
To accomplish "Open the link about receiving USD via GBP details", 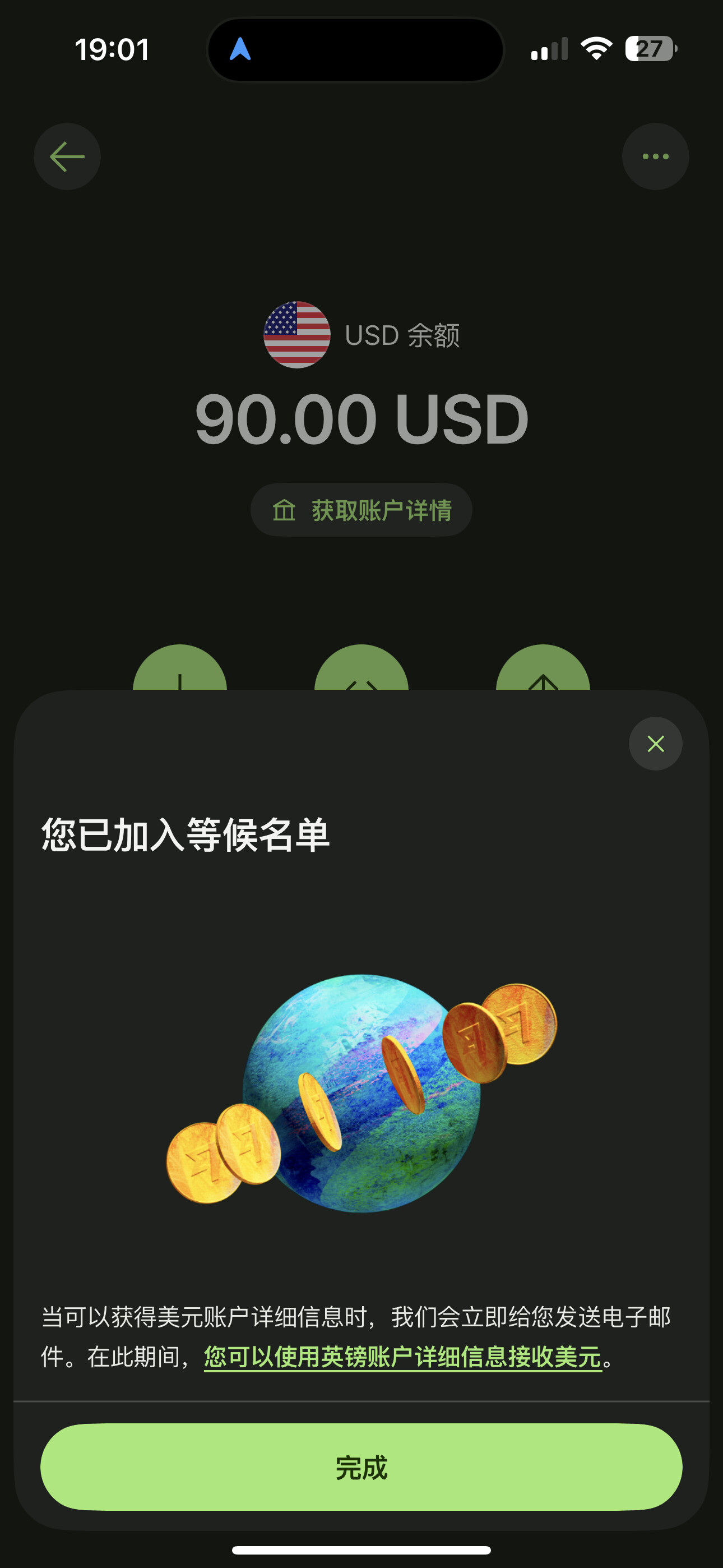I will (403, 1357).
